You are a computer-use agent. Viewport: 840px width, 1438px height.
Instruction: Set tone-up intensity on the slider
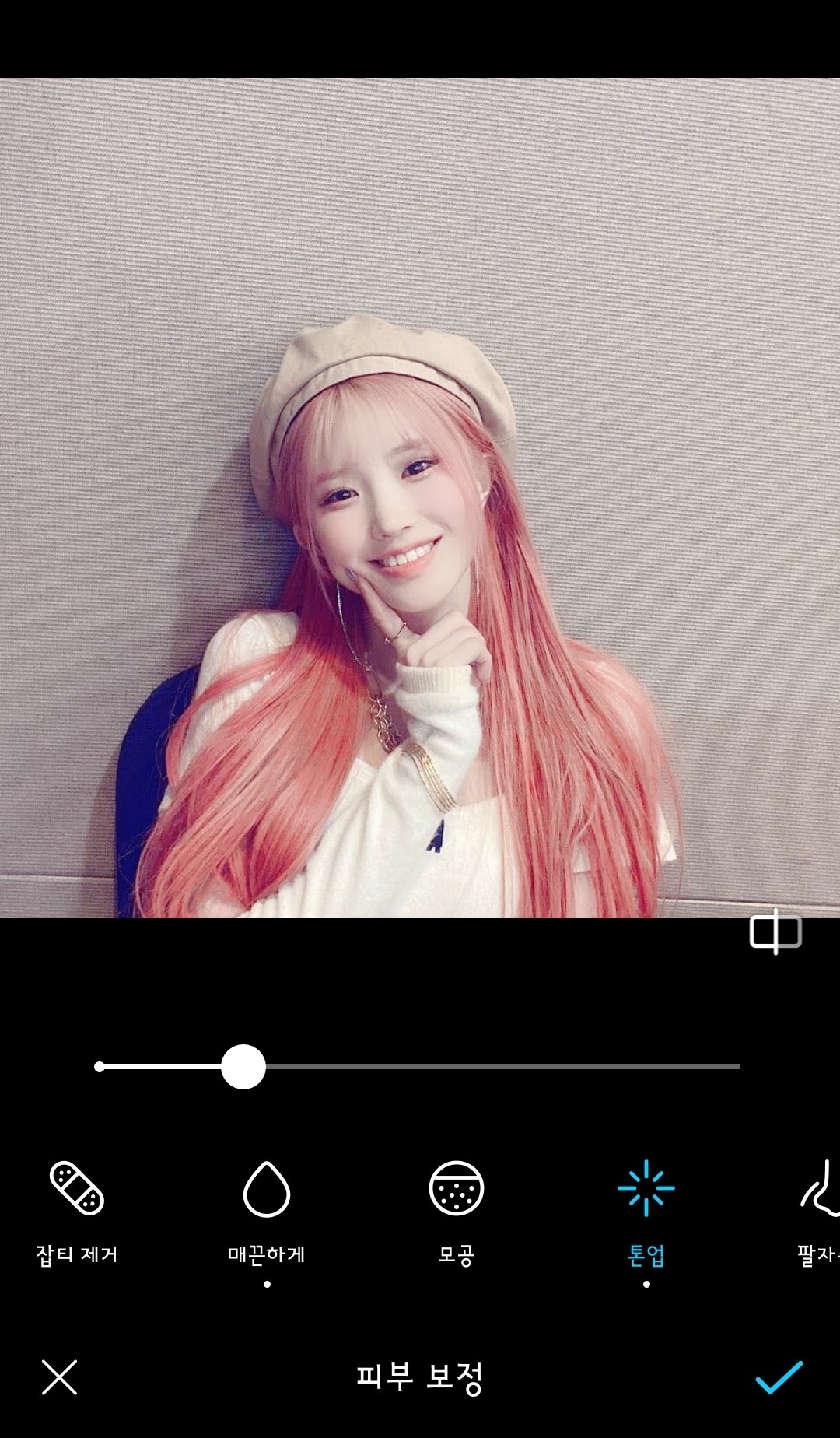[243, 1067]
